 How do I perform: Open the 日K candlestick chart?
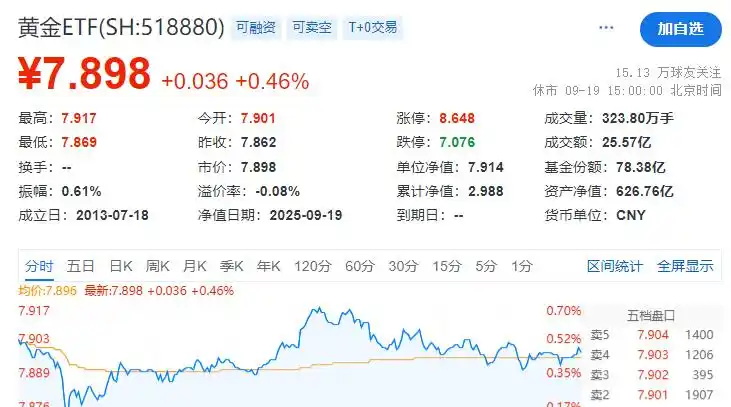[121, 266]
